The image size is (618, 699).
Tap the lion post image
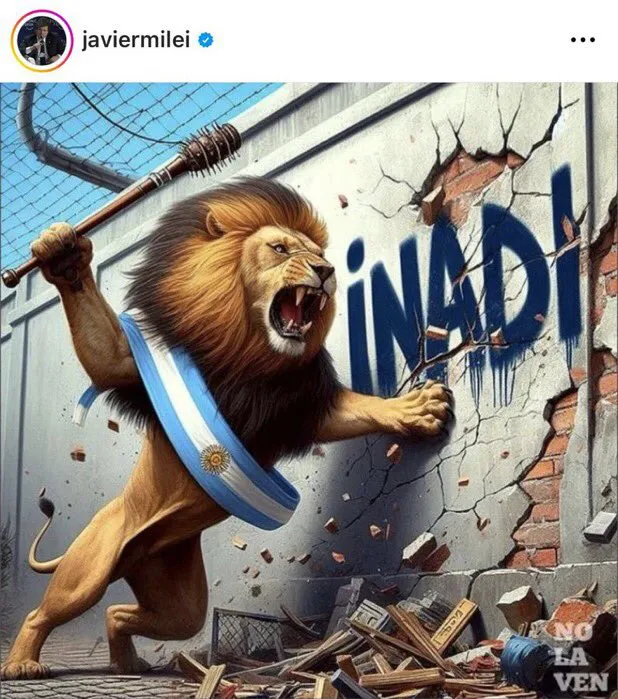(x=309, y=390)
